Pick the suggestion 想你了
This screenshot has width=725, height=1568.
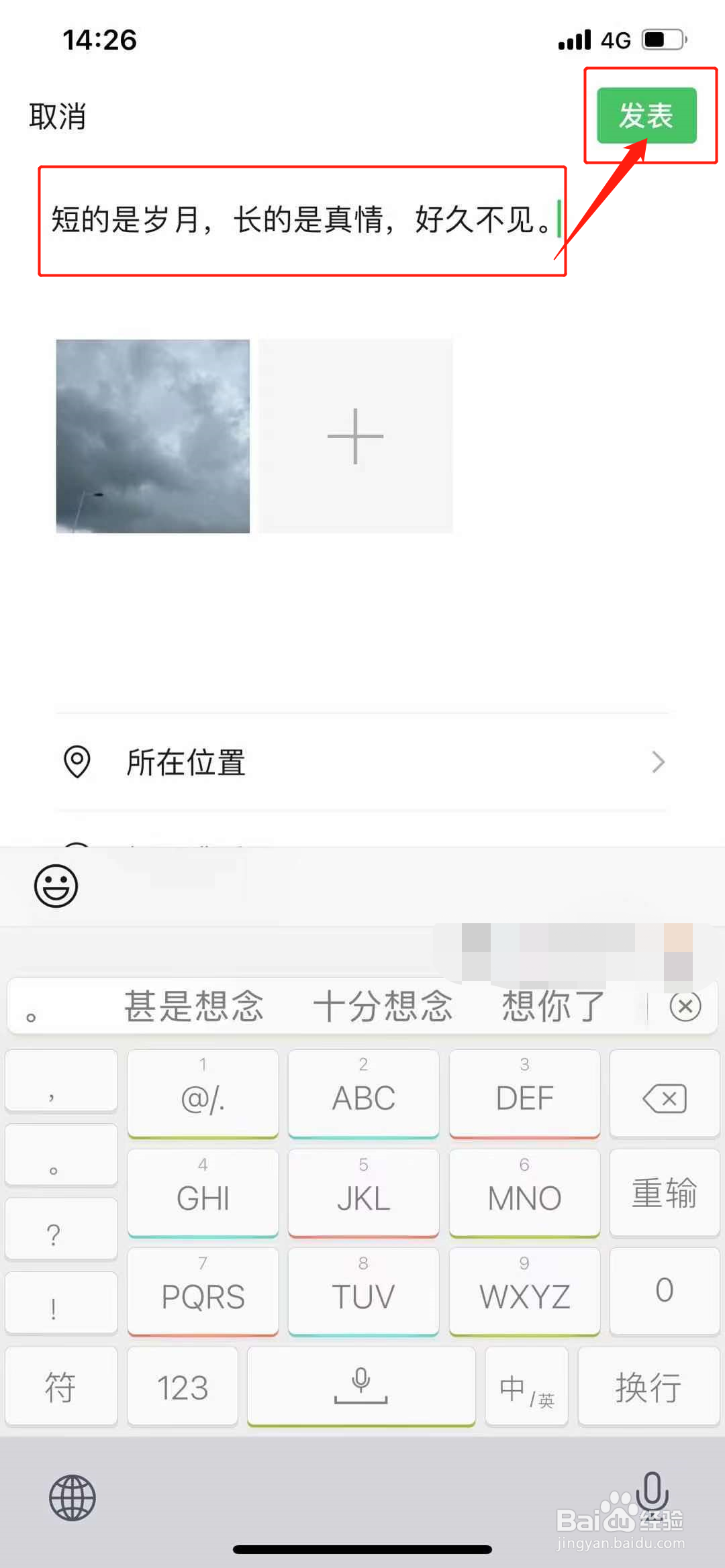[554, 1006]
